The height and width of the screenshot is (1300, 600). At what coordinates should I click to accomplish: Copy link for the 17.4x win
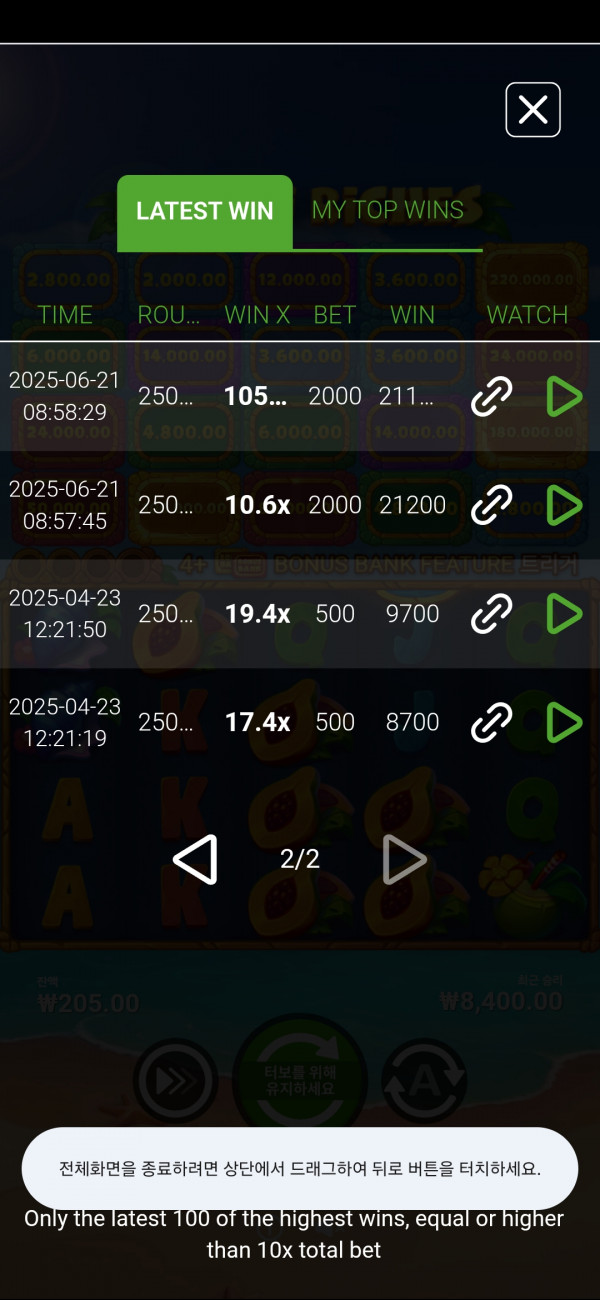pos(491,722)
